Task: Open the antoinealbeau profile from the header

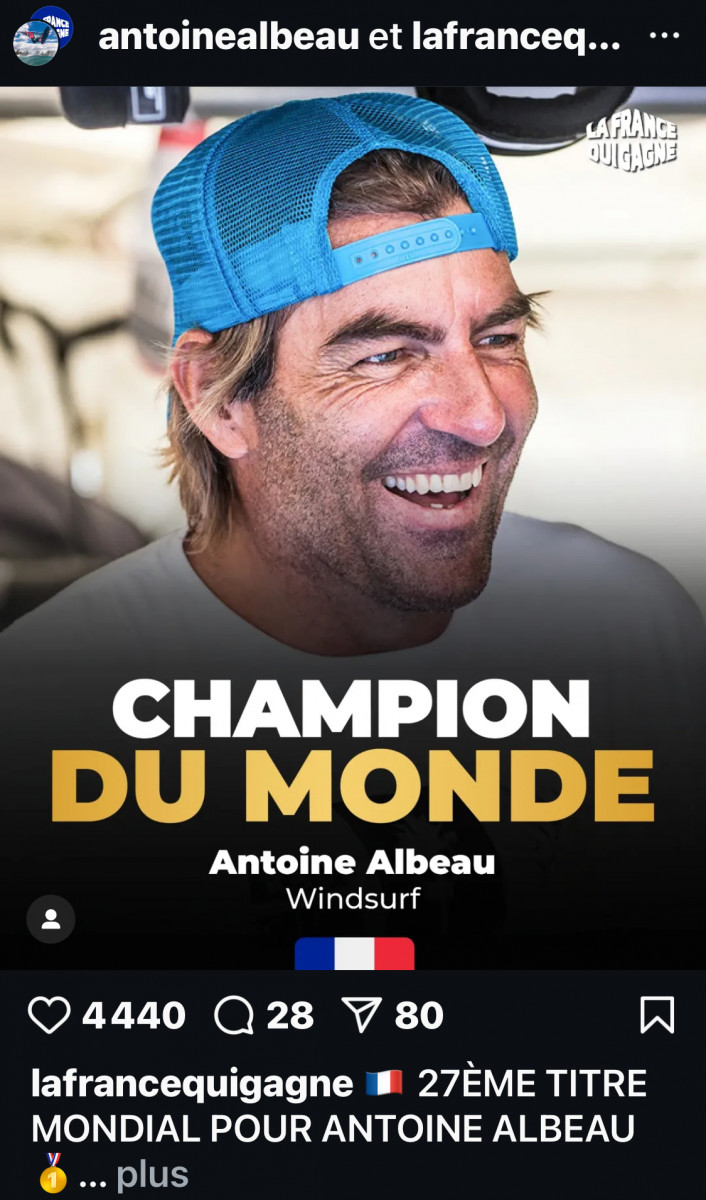Action: pos(229,38)
